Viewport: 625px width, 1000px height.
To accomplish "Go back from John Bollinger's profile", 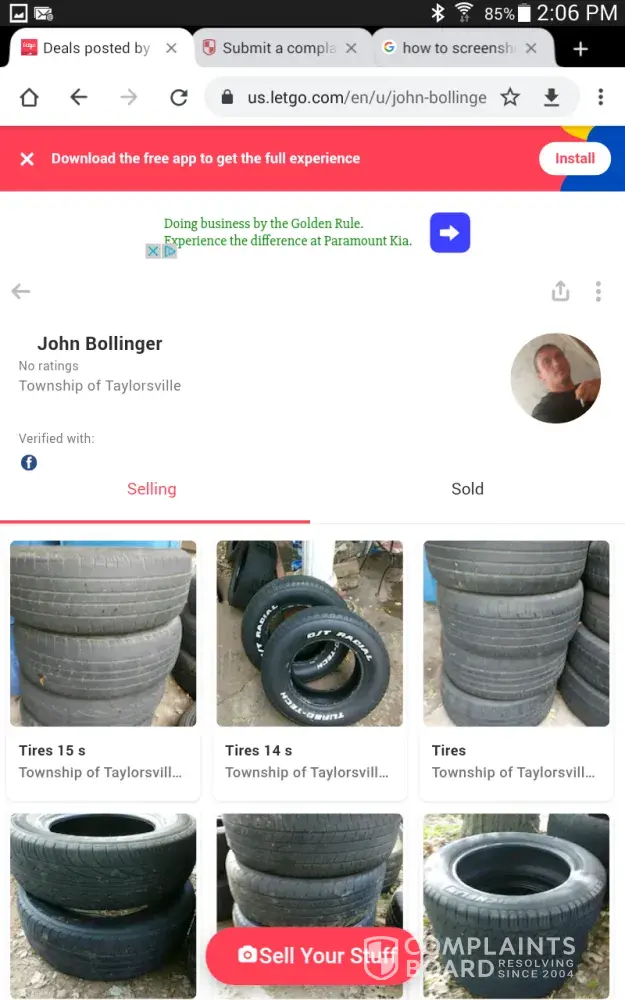I will (21, 291).
